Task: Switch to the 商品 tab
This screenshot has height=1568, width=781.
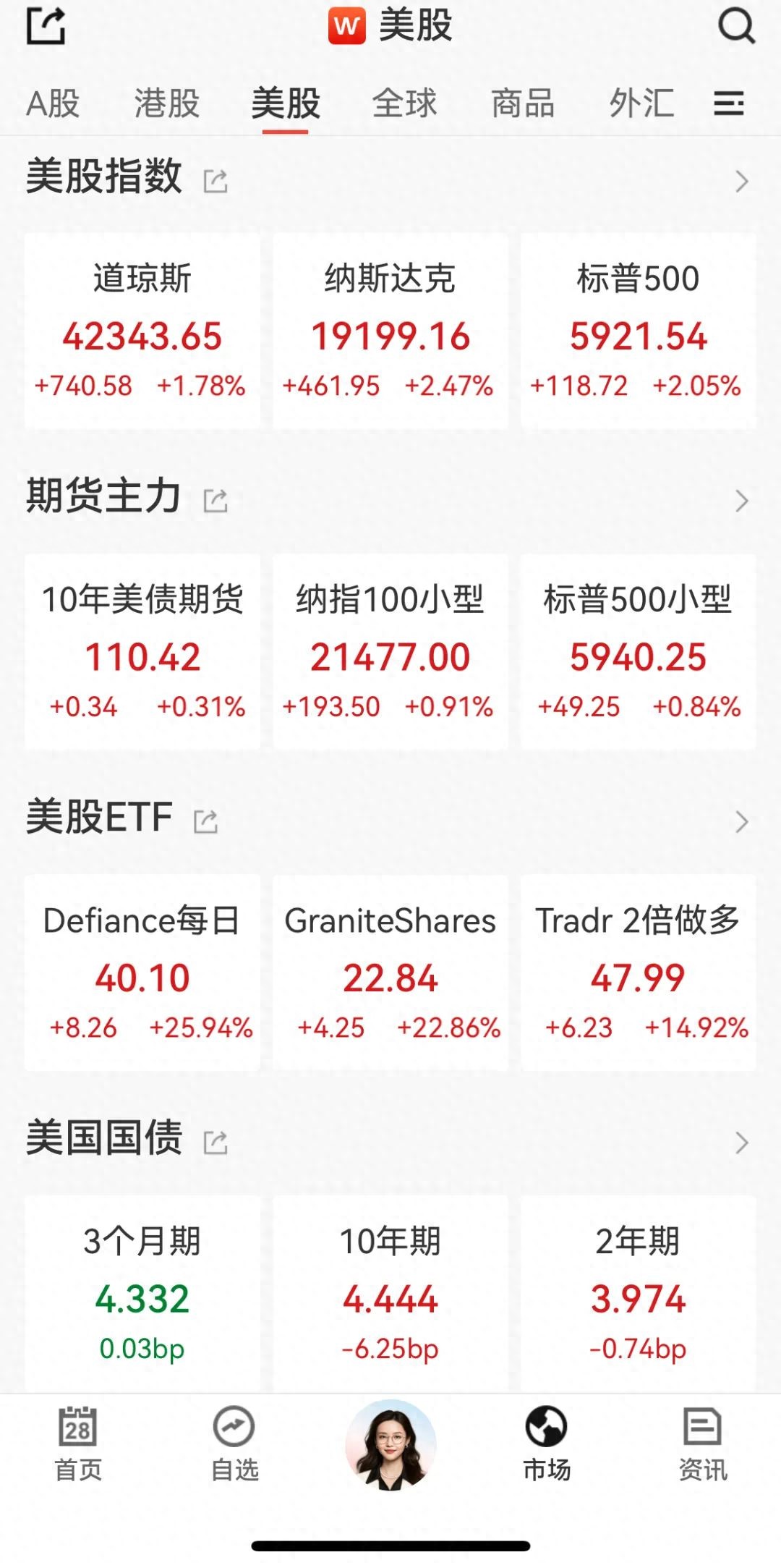Action: pyautogui.click(x=523, y=103)
